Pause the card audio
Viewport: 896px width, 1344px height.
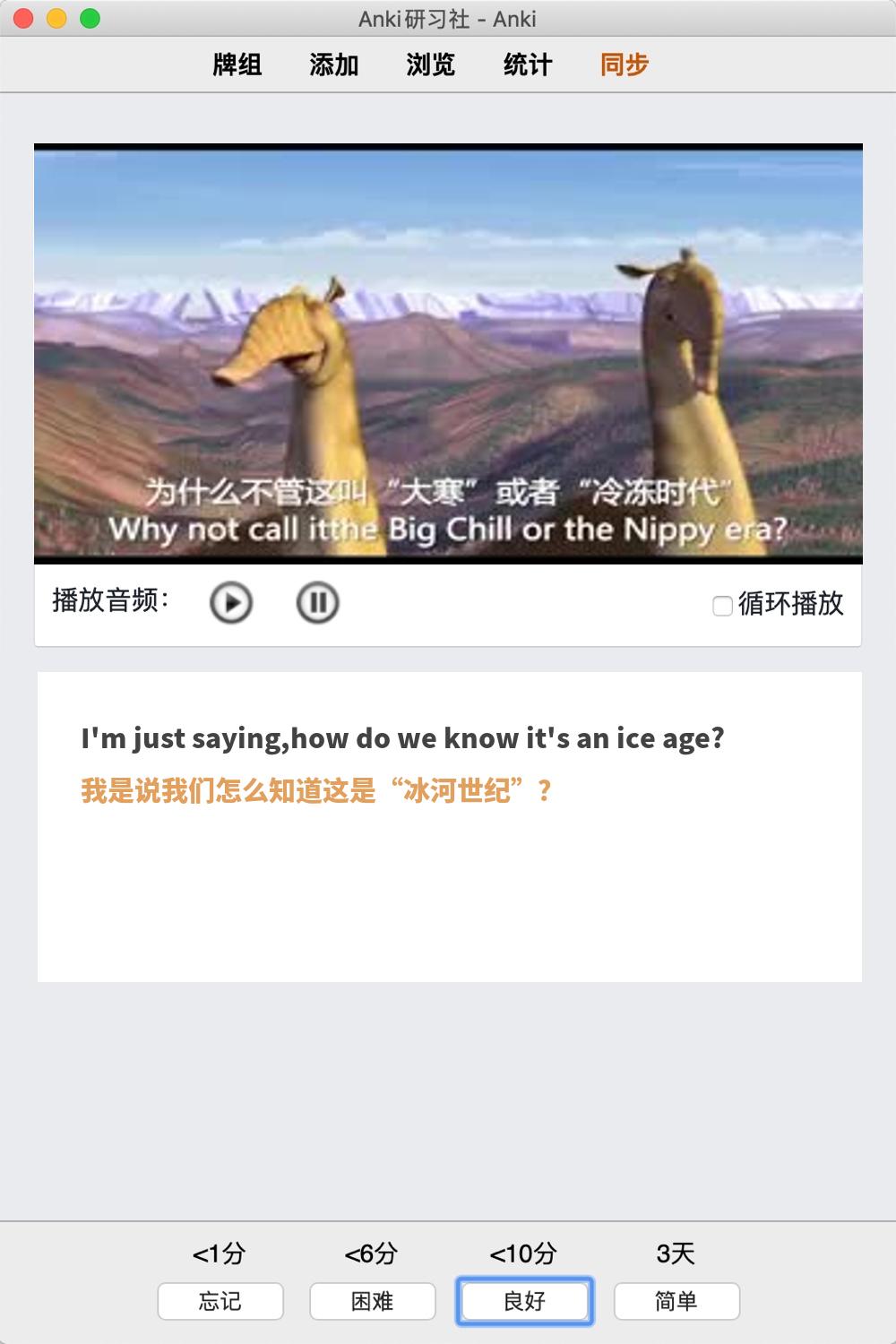click(x=317, y=603)
